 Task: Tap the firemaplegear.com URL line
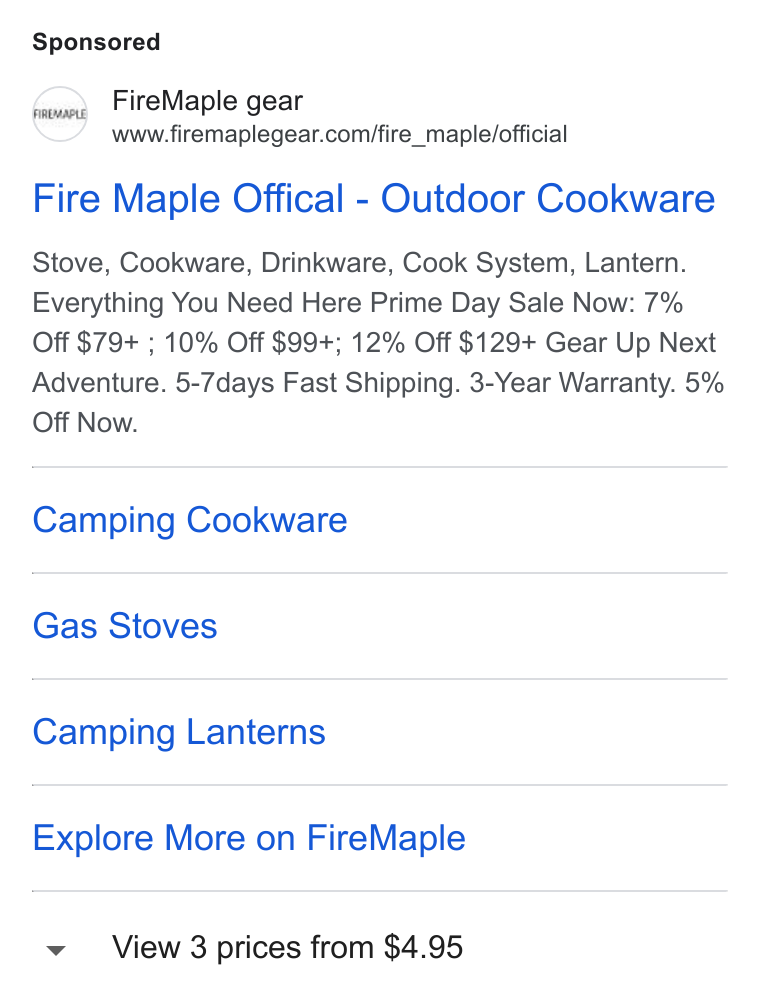click(x=339, y=134)
